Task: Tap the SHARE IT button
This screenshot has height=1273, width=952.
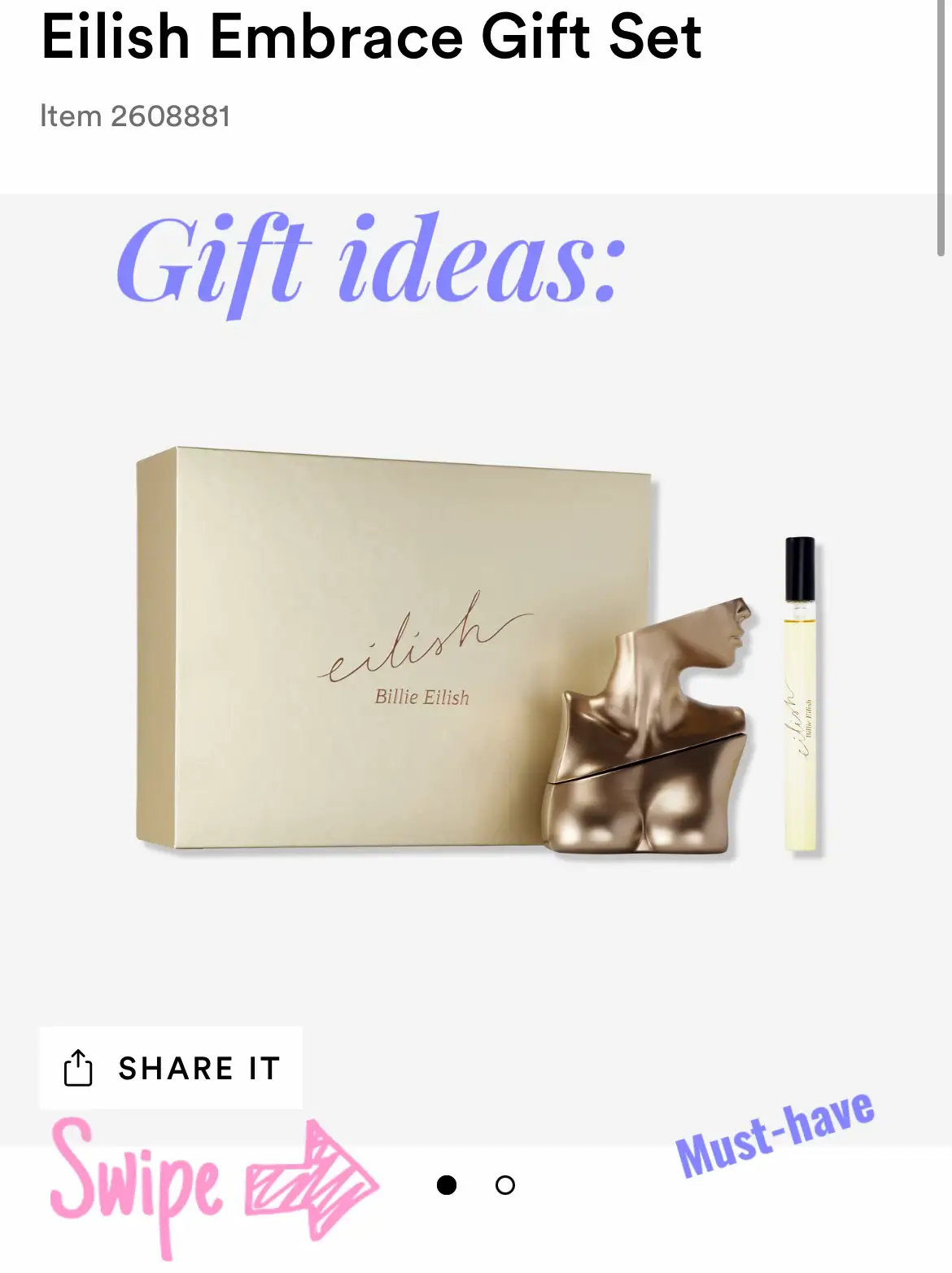Action: (x=172, y=1068)
